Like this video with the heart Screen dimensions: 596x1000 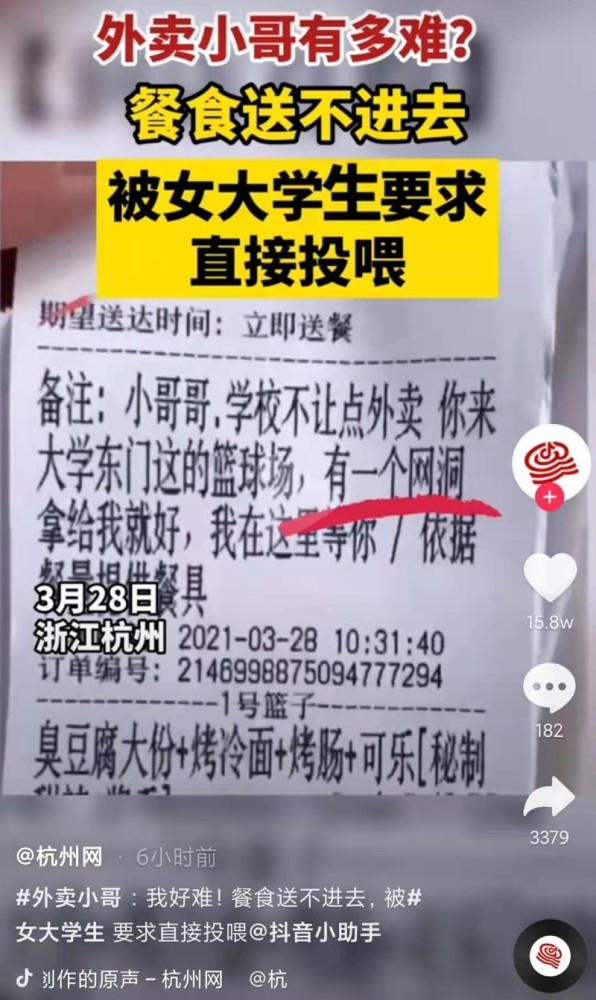549,577
